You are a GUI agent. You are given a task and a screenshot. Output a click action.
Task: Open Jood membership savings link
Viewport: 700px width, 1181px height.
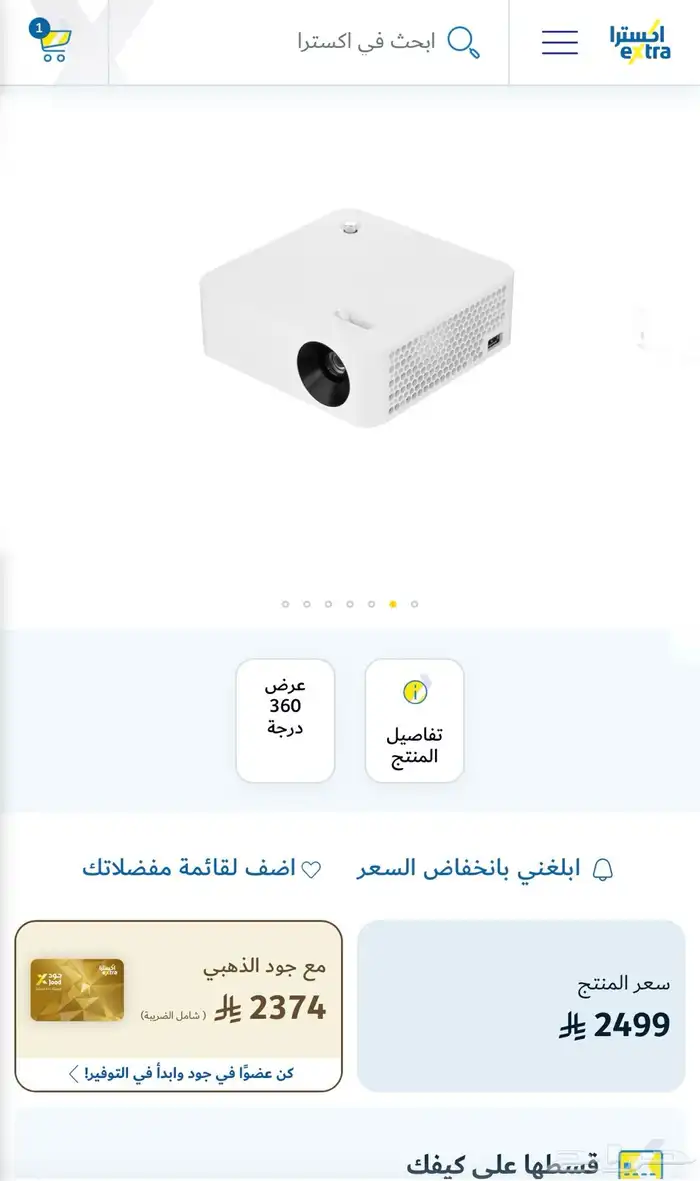click(x=180, y=1073)
